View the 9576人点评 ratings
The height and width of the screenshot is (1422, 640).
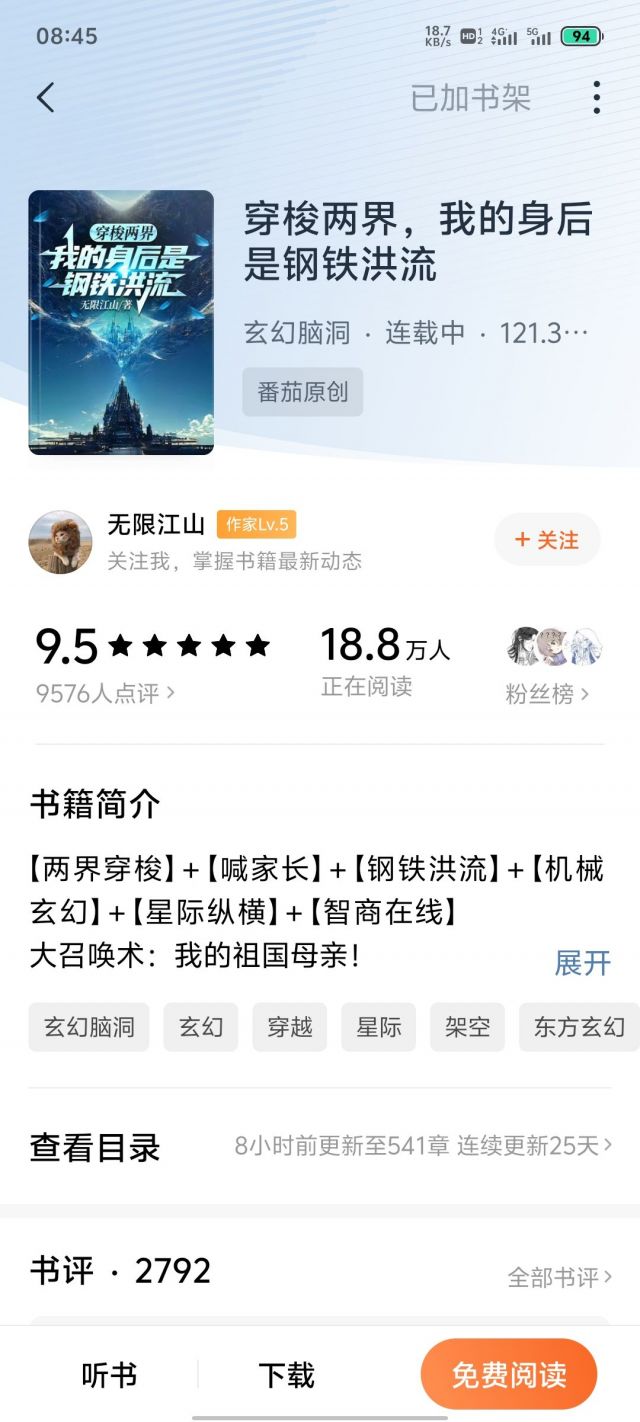(x=105, y=693)
